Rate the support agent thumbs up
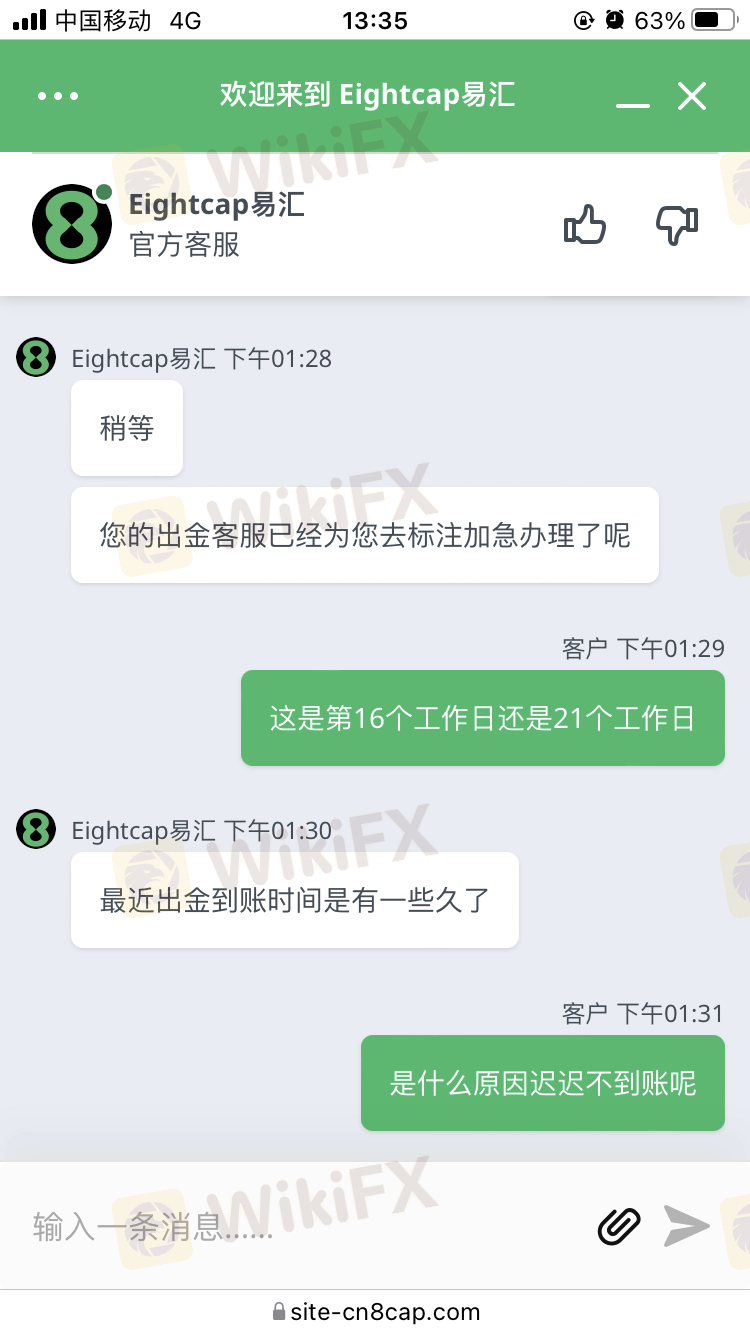 tap(585, 225)
